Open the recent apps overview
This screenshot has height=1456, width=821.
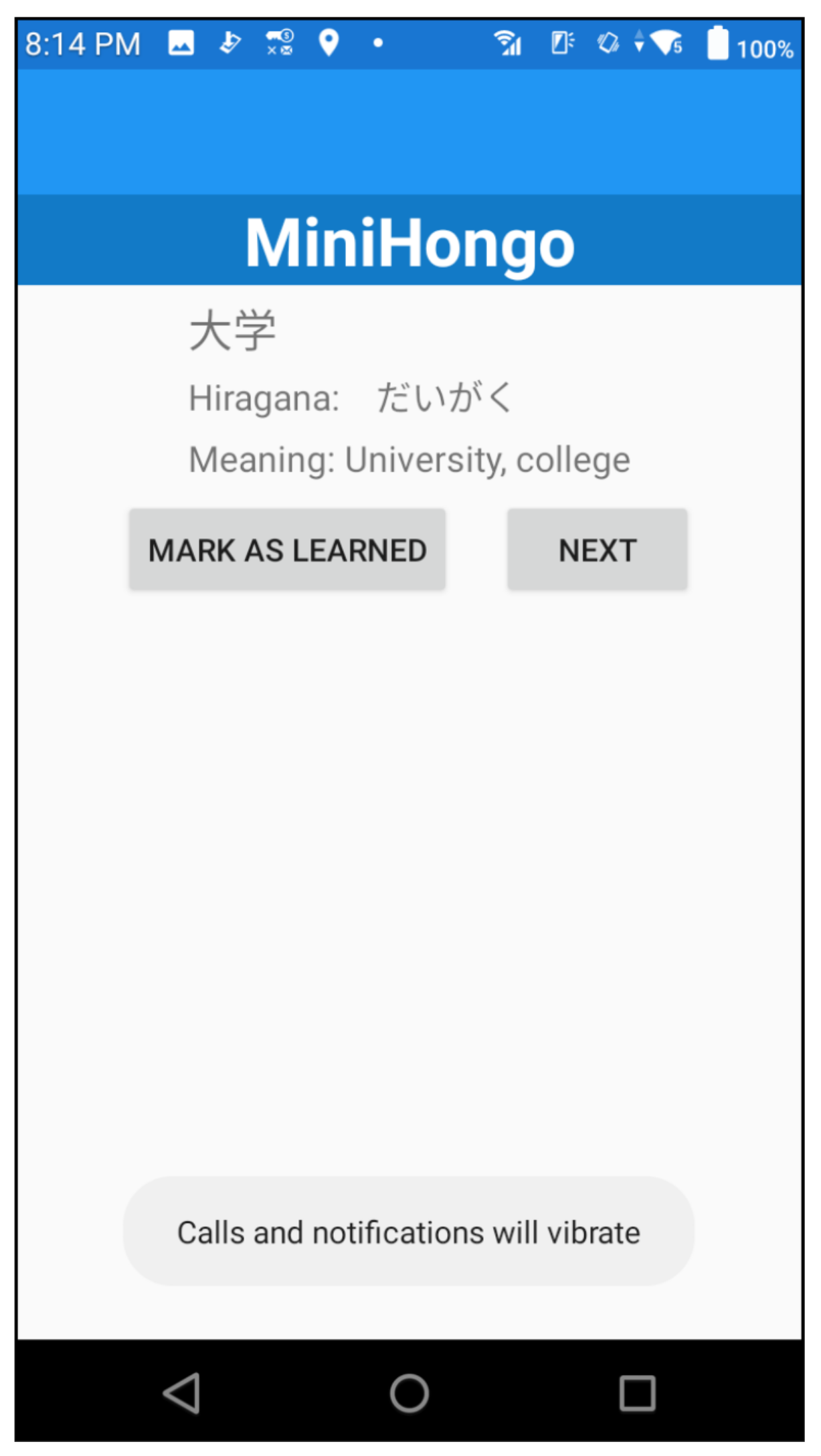click(637, 1393)
